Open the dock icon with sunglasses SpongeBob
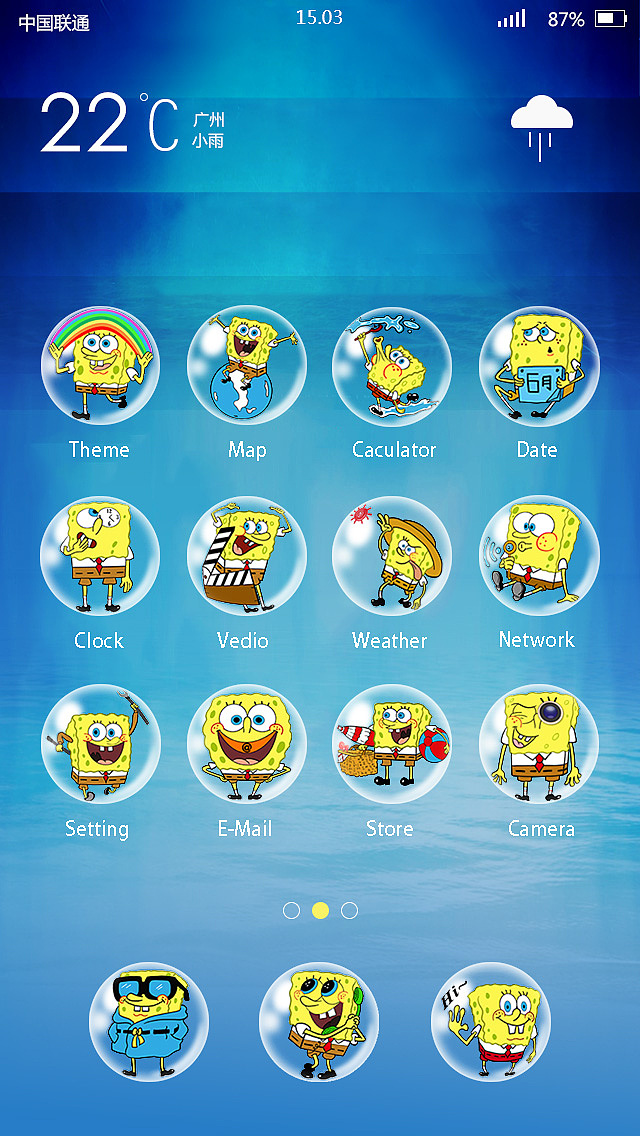Image resolution: width=640 pixels, height=1136 pixels. tap(149, 1022)
